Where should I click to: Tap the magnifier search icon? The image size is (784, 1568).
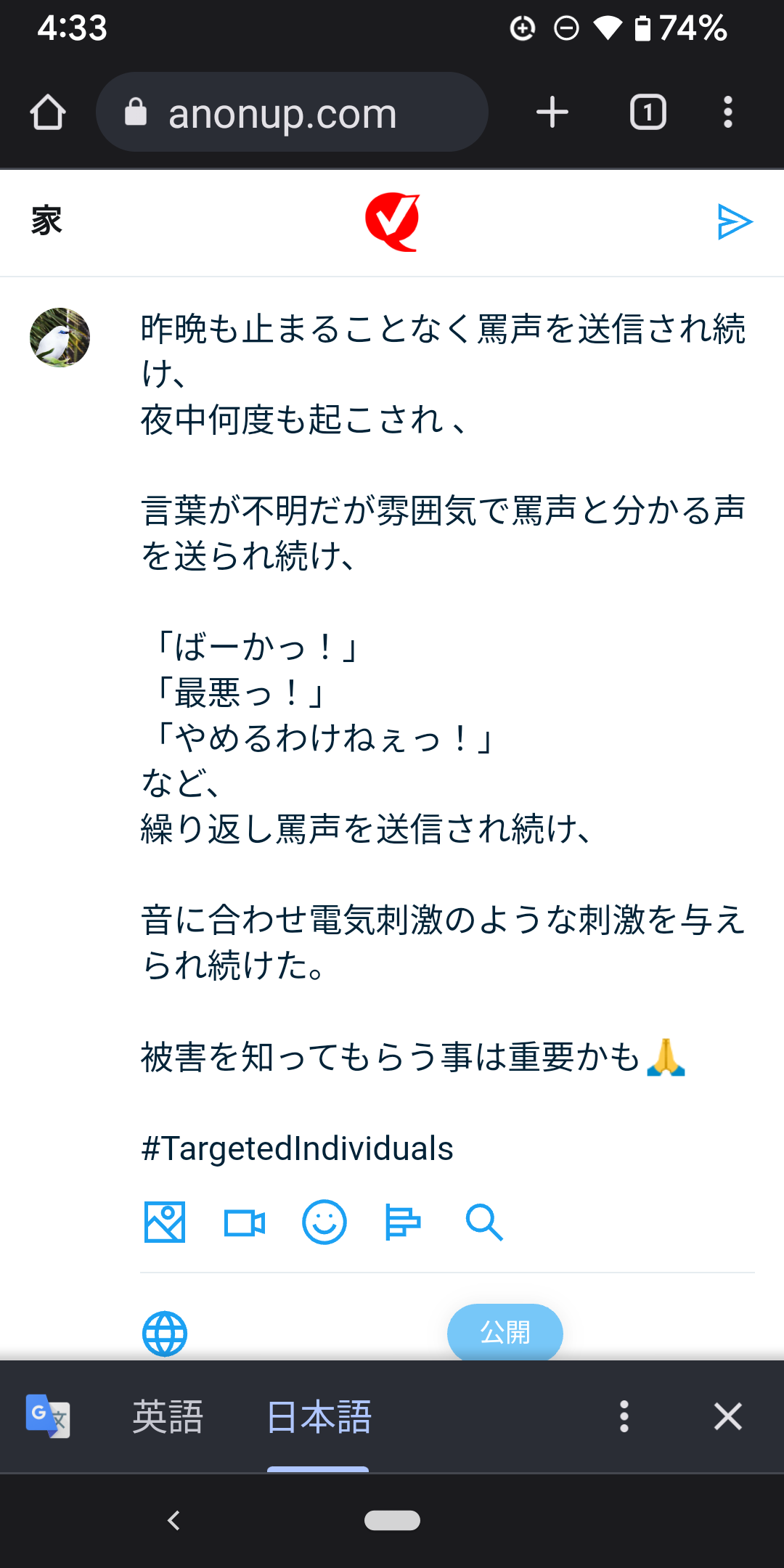483,1222
